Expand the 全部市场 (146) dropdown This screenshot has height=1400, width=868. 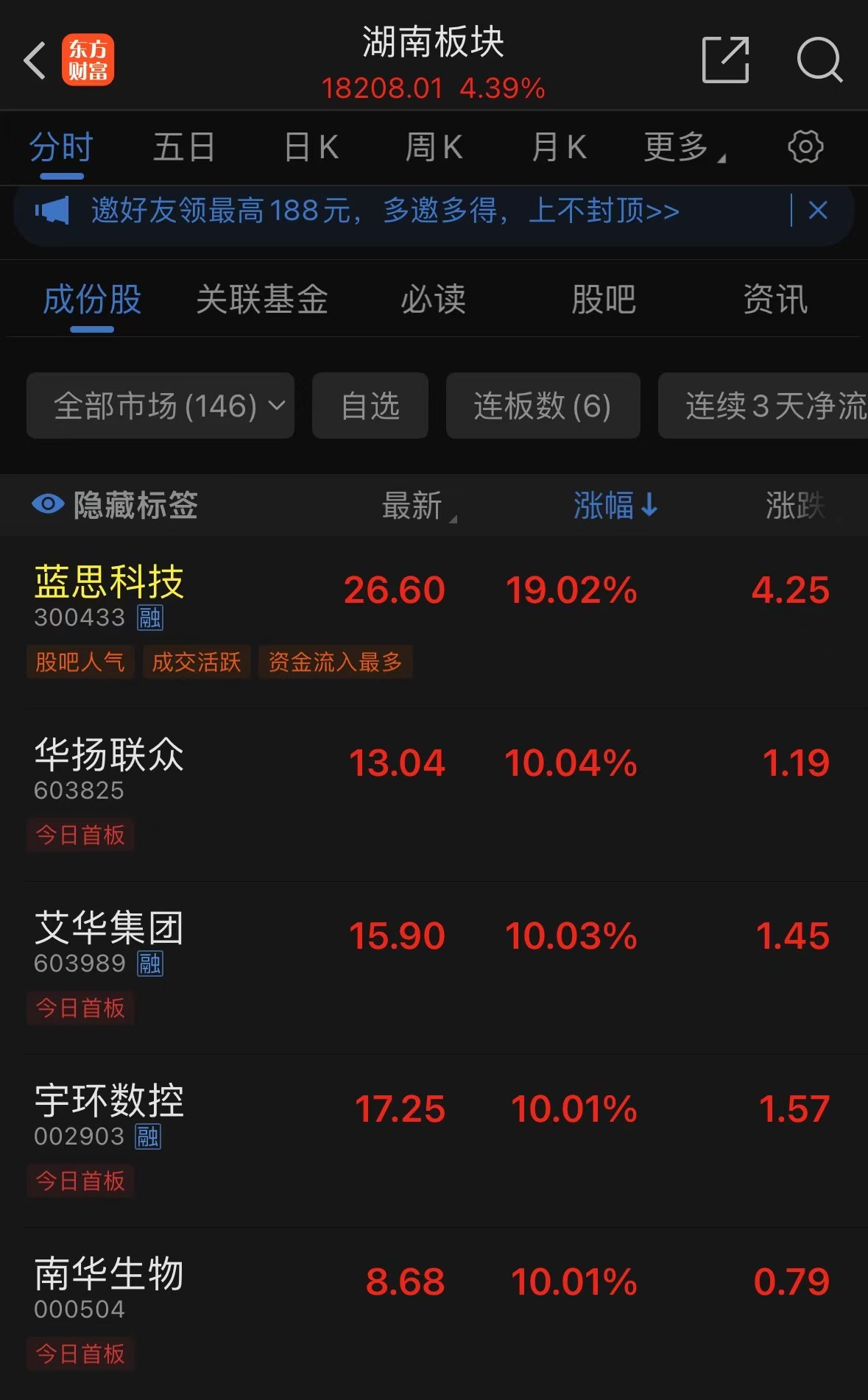[x=160, y=406]
